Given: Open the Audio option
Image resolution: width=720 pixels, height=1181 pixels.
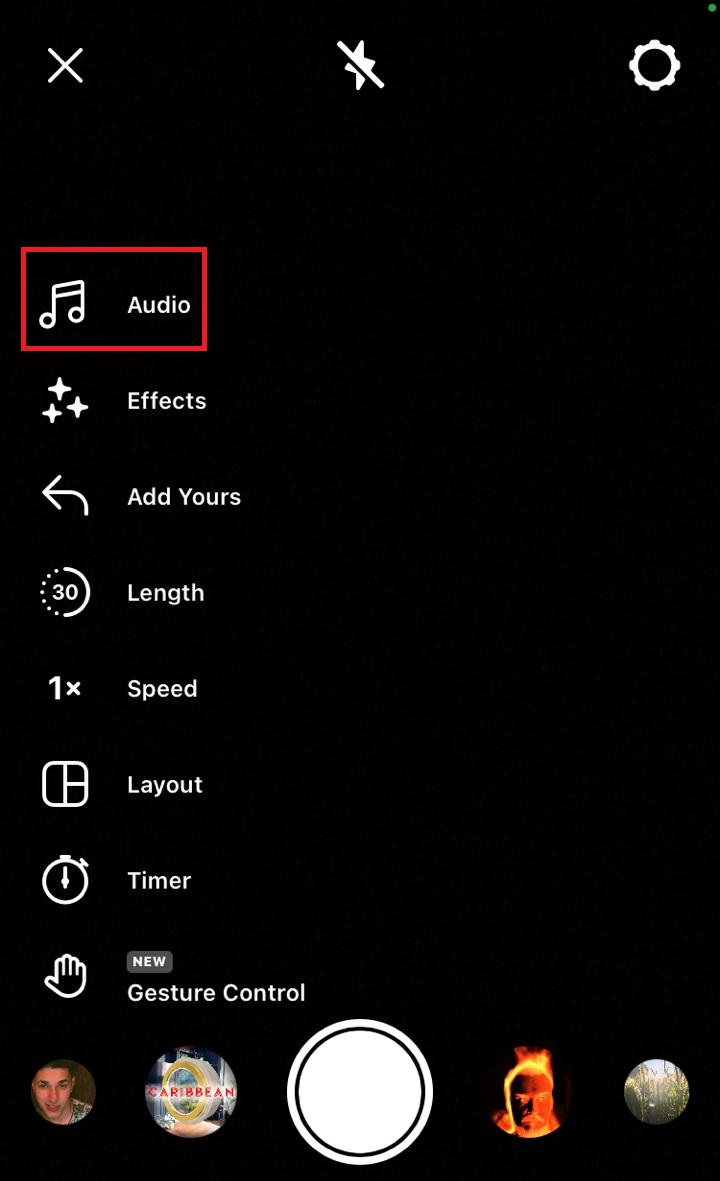Looking at the screenshot, I should [x=114, y=304].
